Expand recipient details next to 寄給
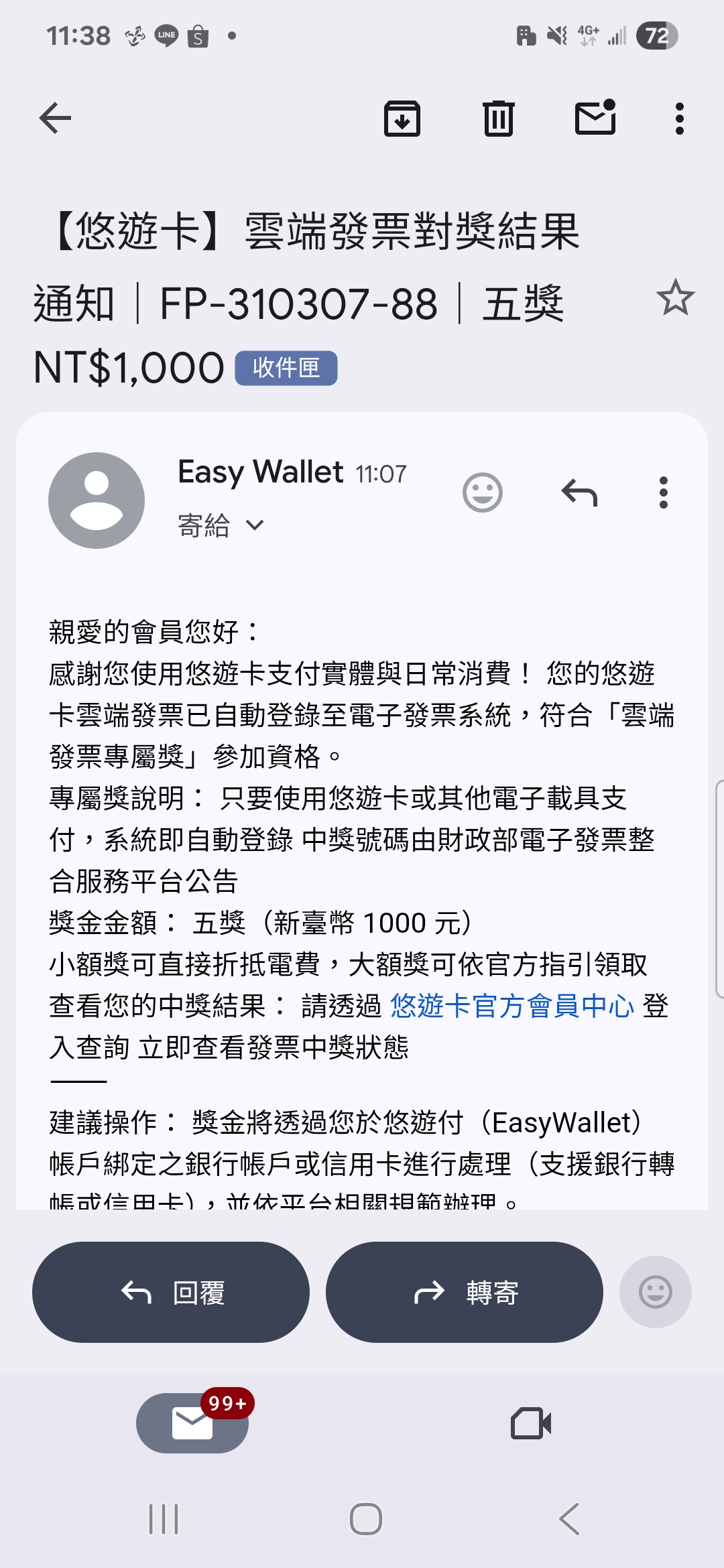Image resolution: width=724 pixels, height=1568 pixels. click(x=255, y=525)
